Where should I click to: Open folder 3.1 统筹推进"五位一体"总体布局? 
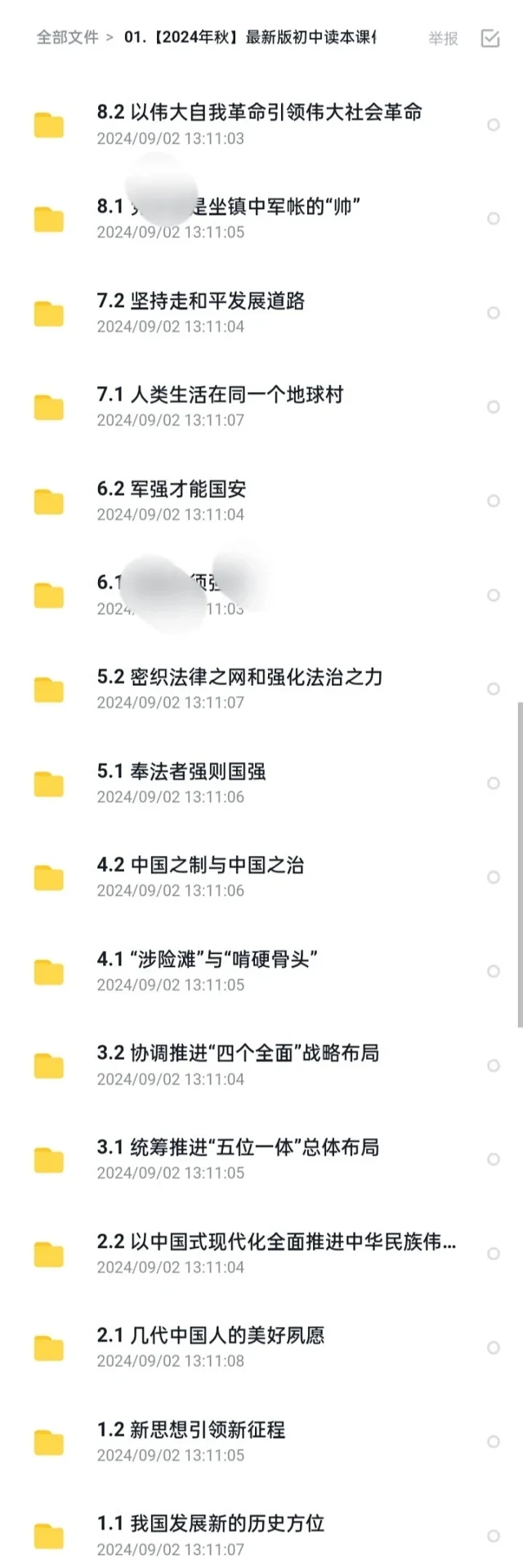238,1147
